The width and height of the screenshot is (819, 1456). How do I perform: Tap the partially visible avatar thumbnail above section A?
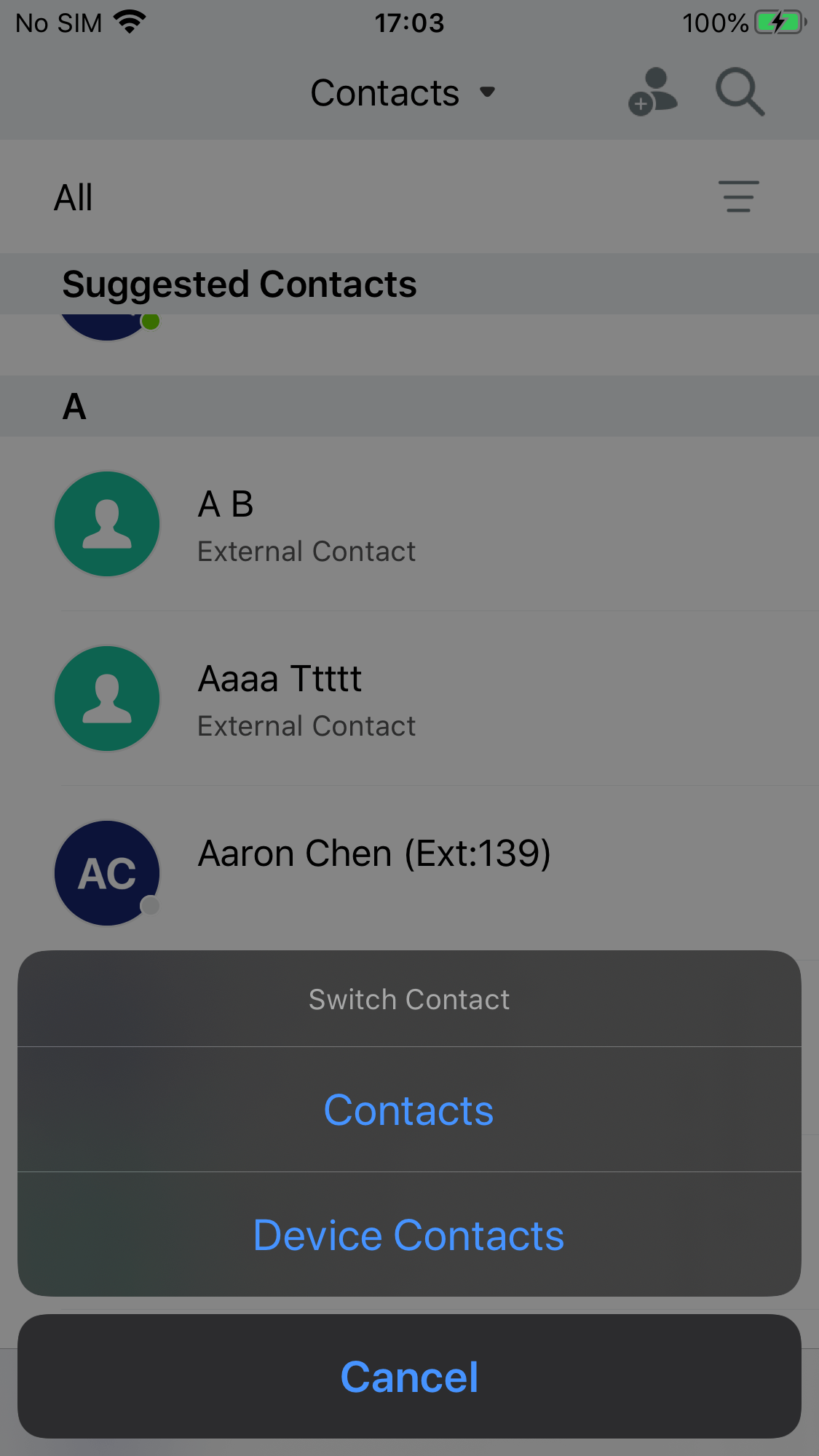(107, 320)
